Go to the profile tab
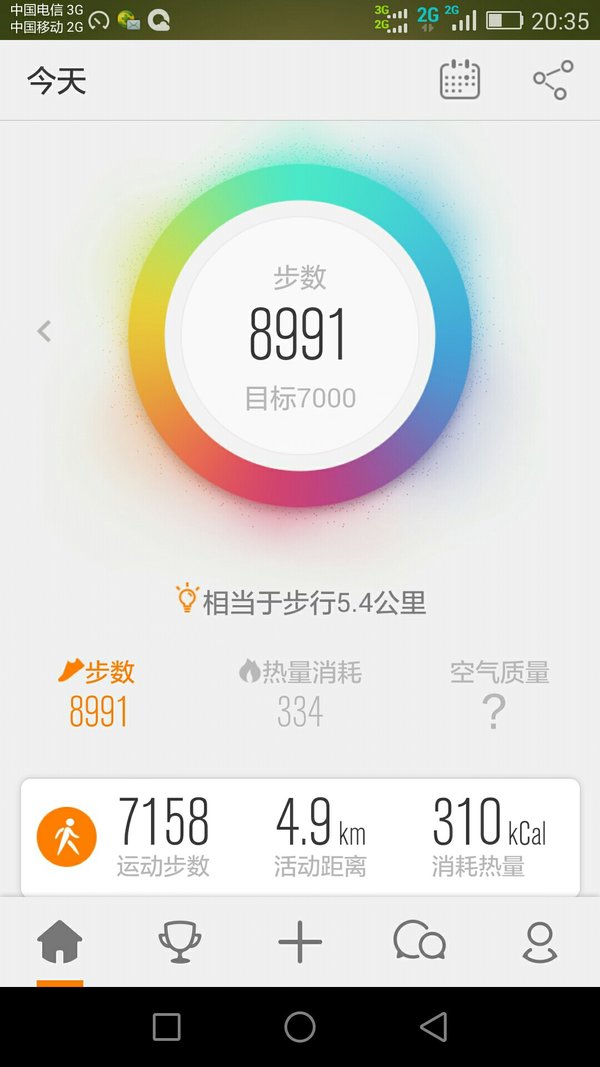The height and width of the screenshot is (1067, 600). pos(539,942)
